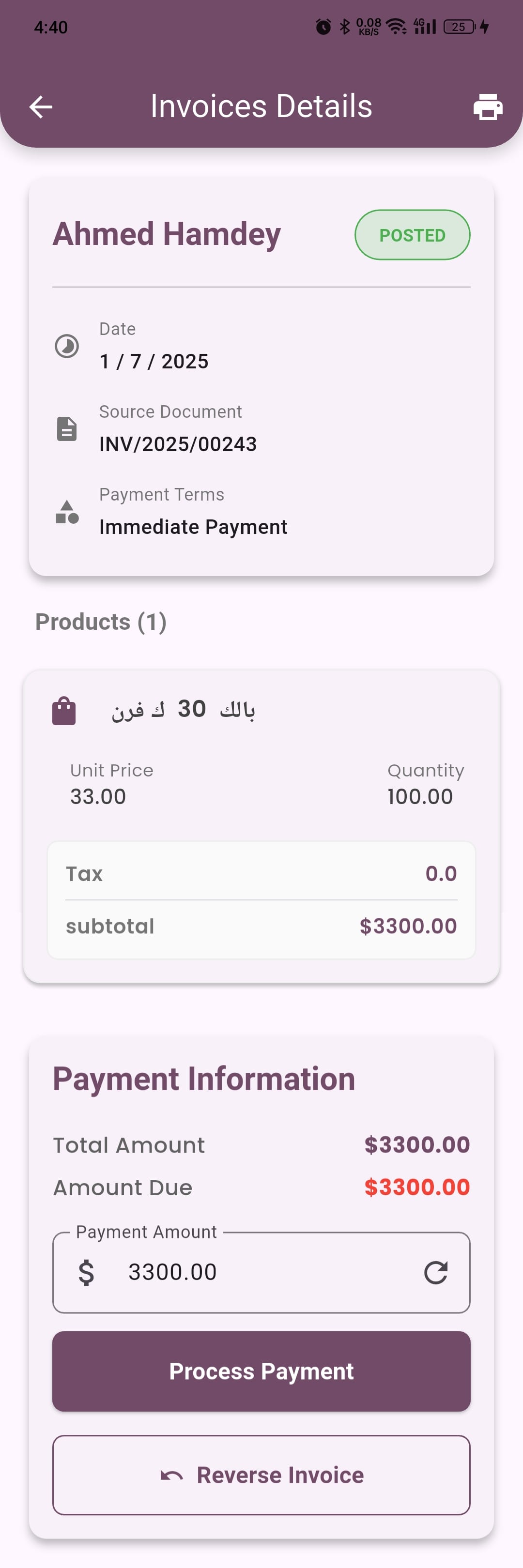Expand the Products (1) section
The height and width of the screenshot is (1568, 523).
coord(101,622)
